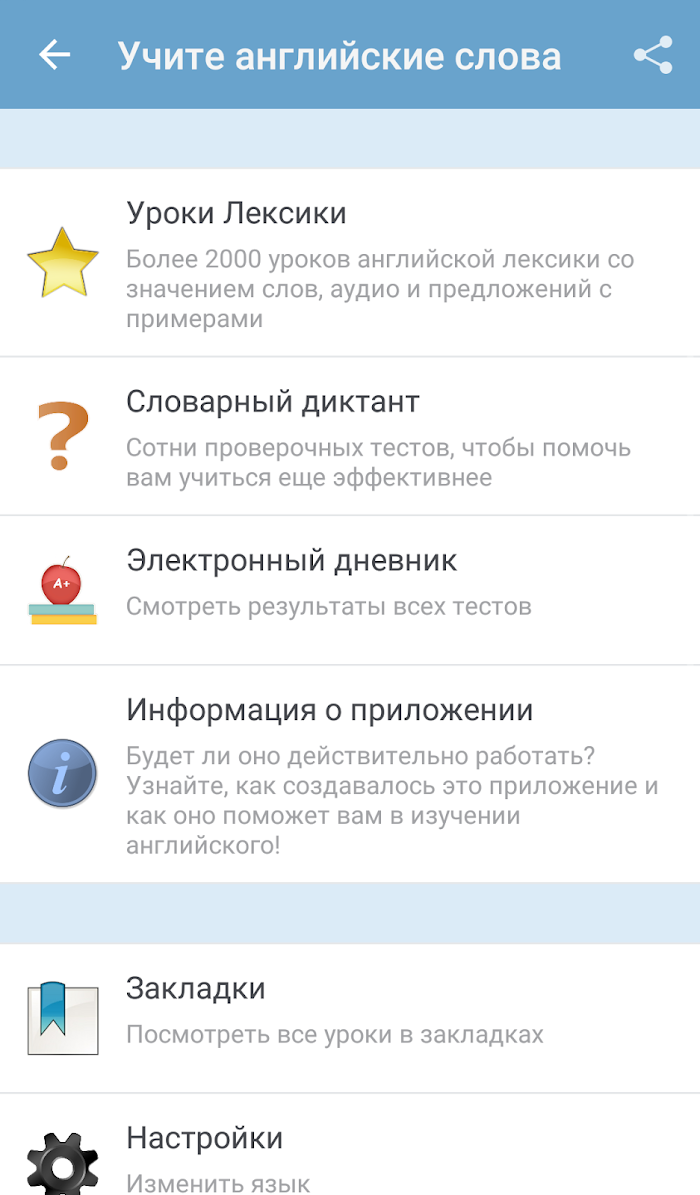The width and height of the screenshot is (700, 1195).
Task: View Электронный дневник test results
Action: click(x=350, y=590)
